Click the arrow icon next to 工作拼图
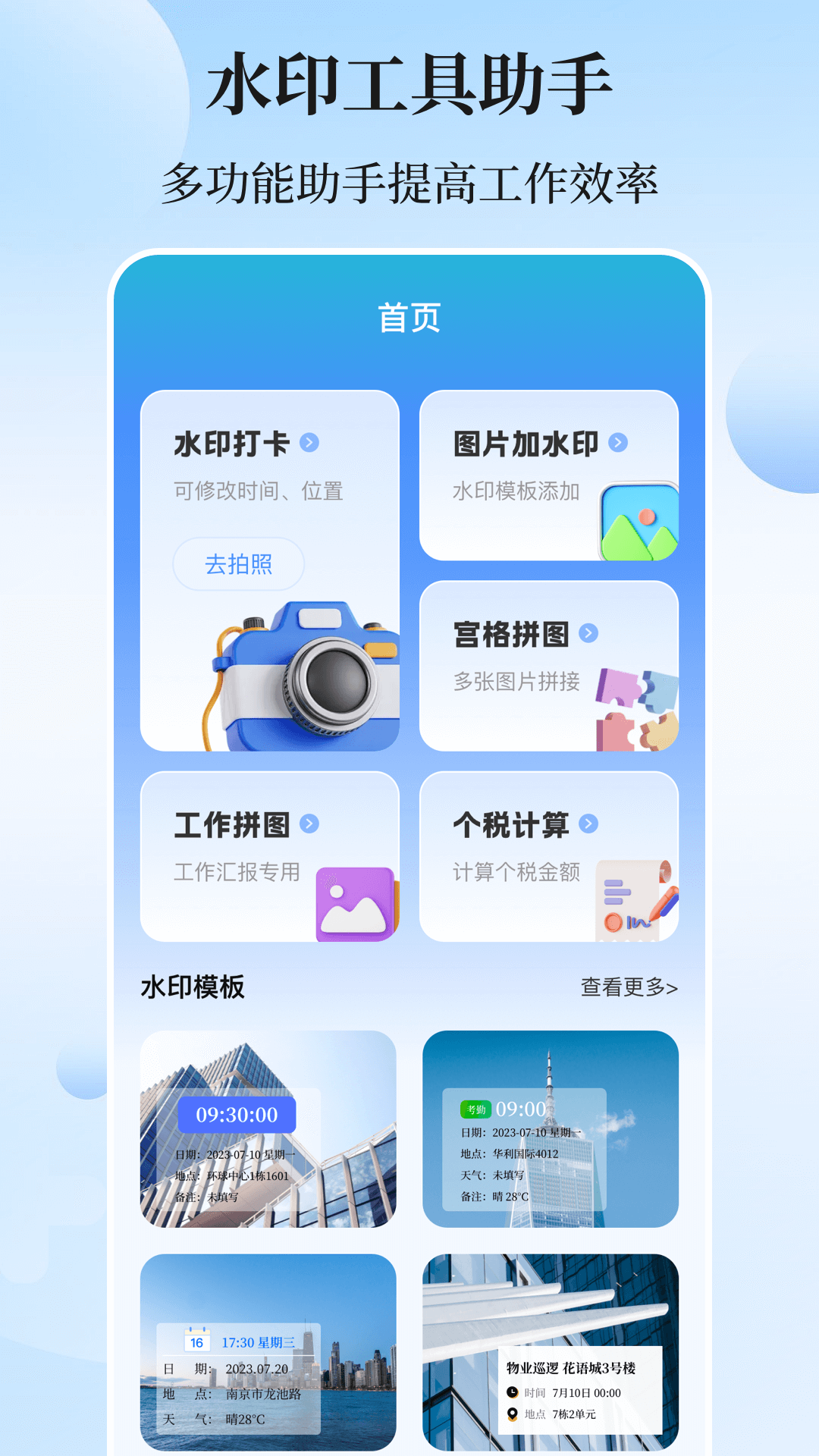The width and height of the screenshot is (819, 1456). [309, 825]
